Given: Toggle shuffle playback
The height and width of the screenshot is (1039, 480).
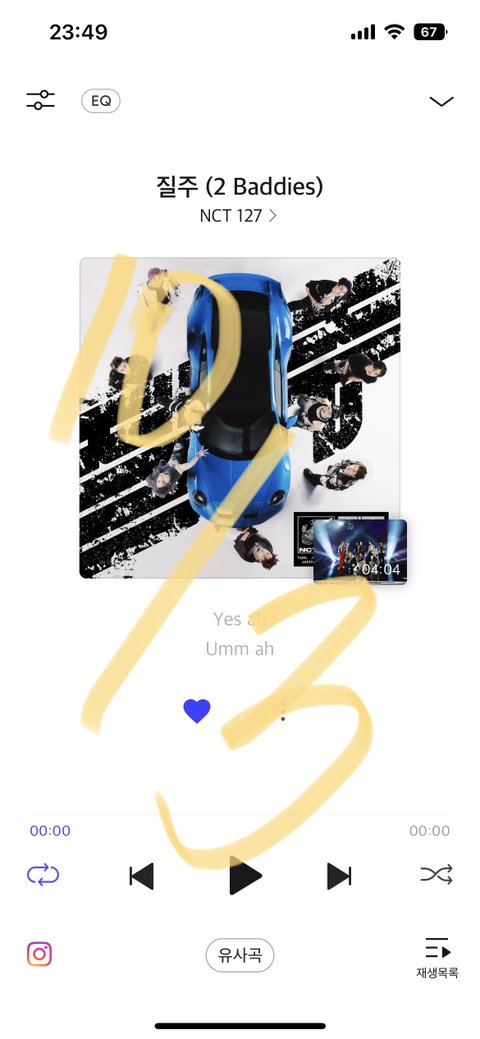Looking at the screenshot, I should [437, 875].
